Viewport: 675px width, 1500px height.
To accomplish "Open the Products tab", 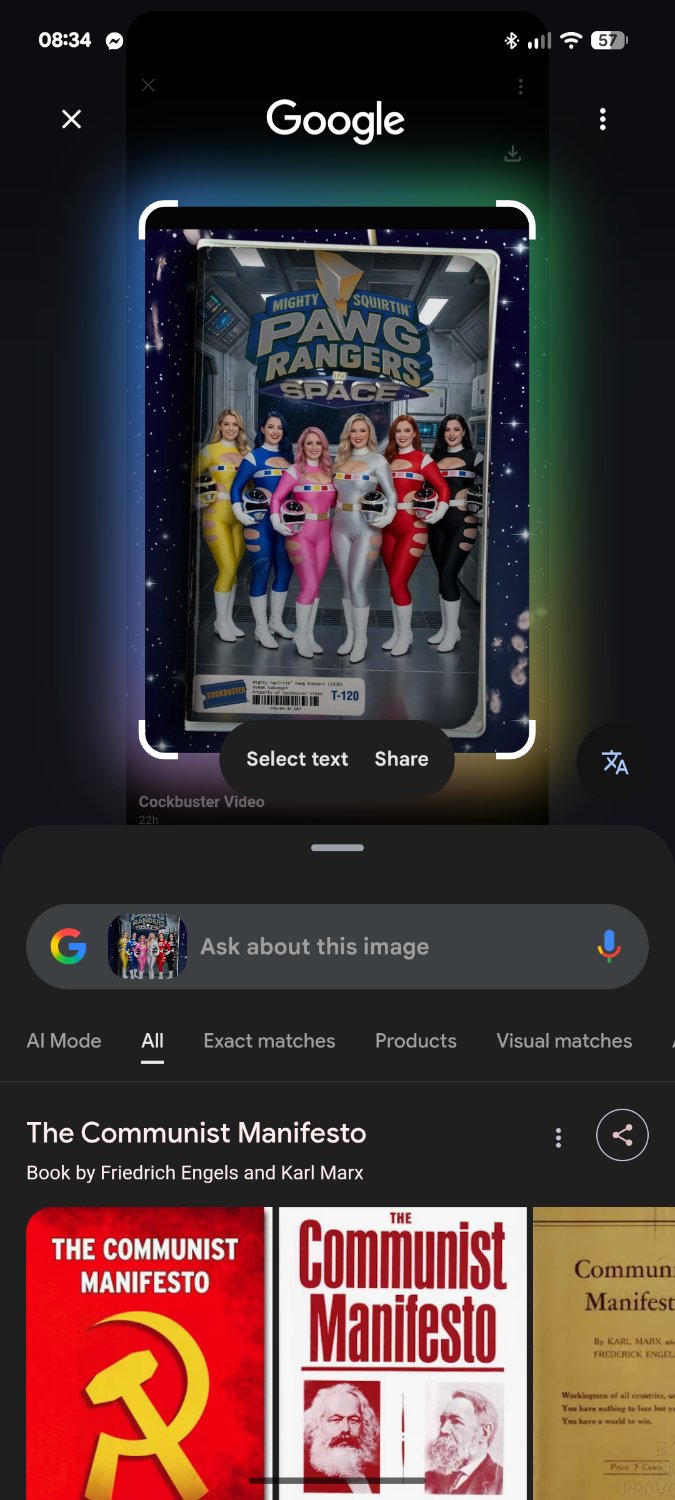I will [x=415, y=1041].
